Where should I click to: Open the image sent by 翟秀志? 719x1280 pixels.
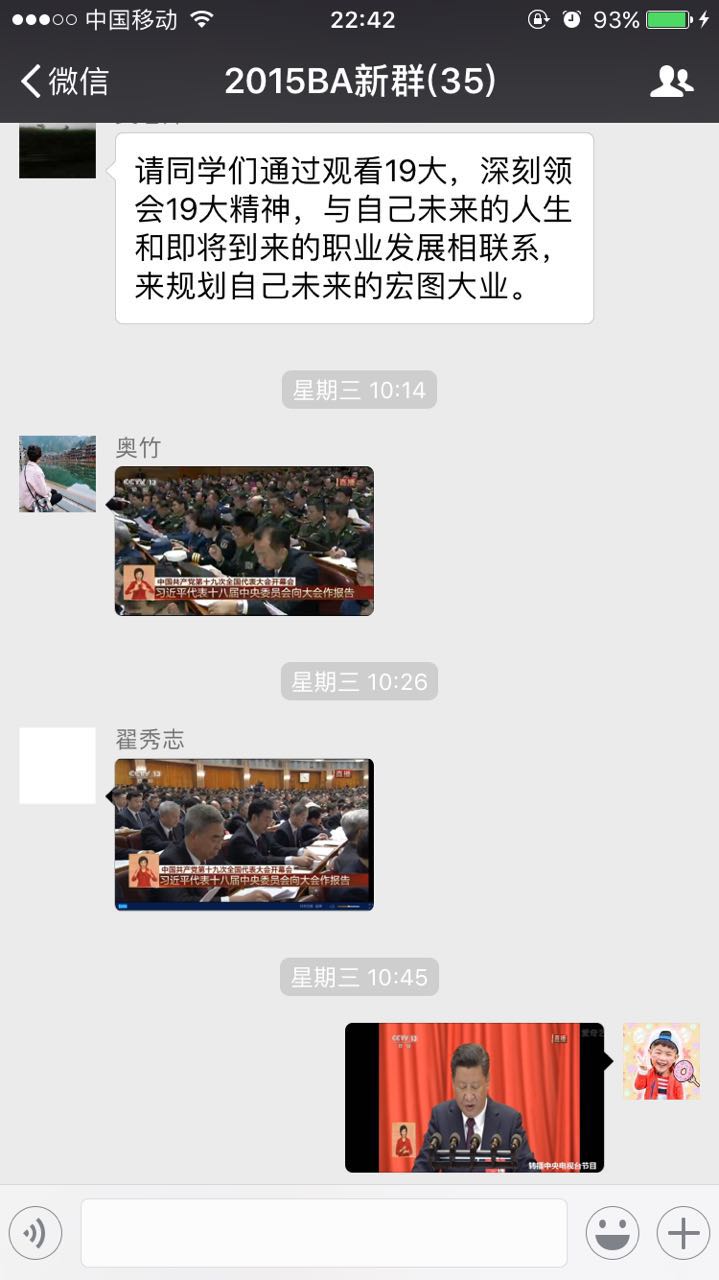(245, 834)
